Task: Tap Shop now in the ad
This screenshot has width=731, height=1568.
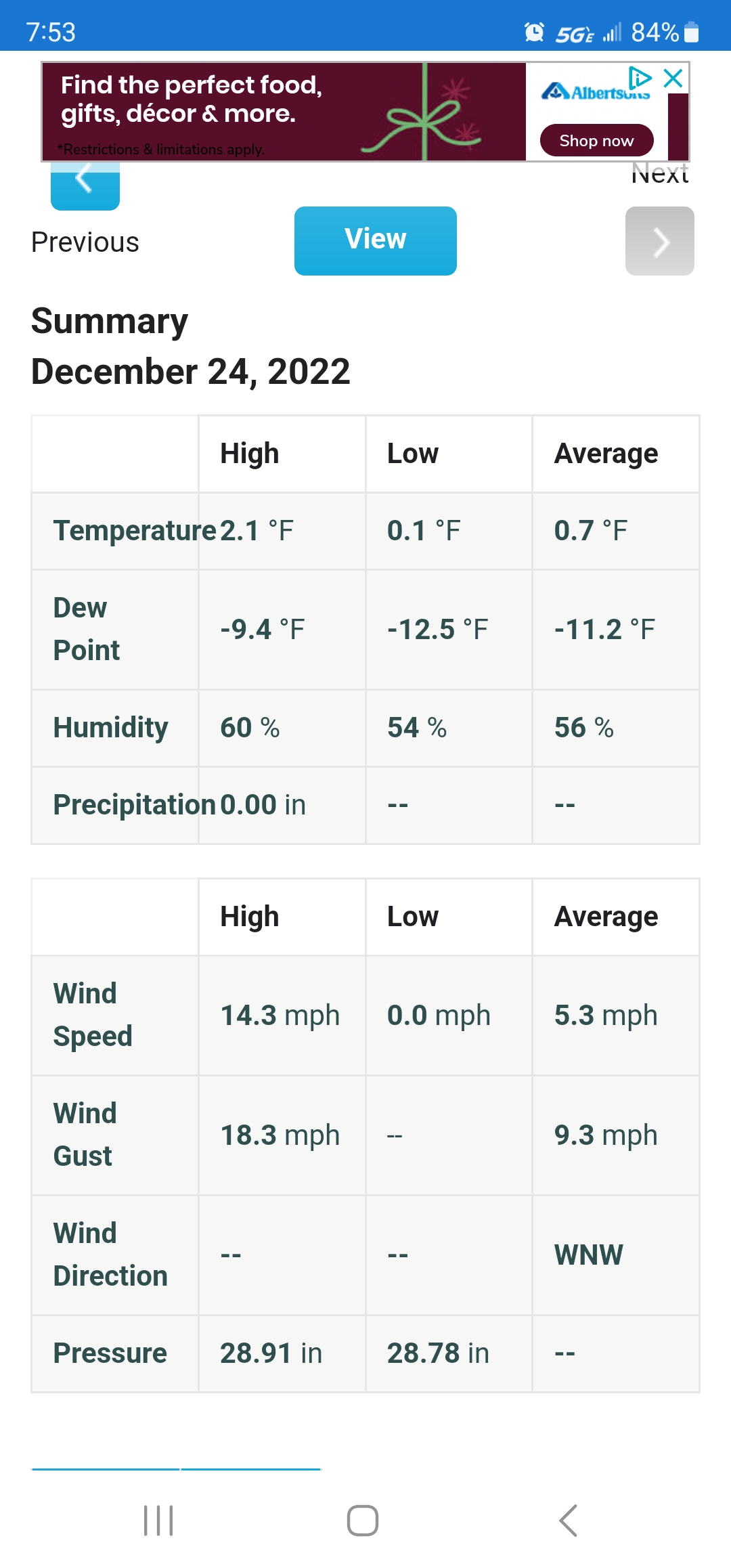Action: click(x=596, y=140)
